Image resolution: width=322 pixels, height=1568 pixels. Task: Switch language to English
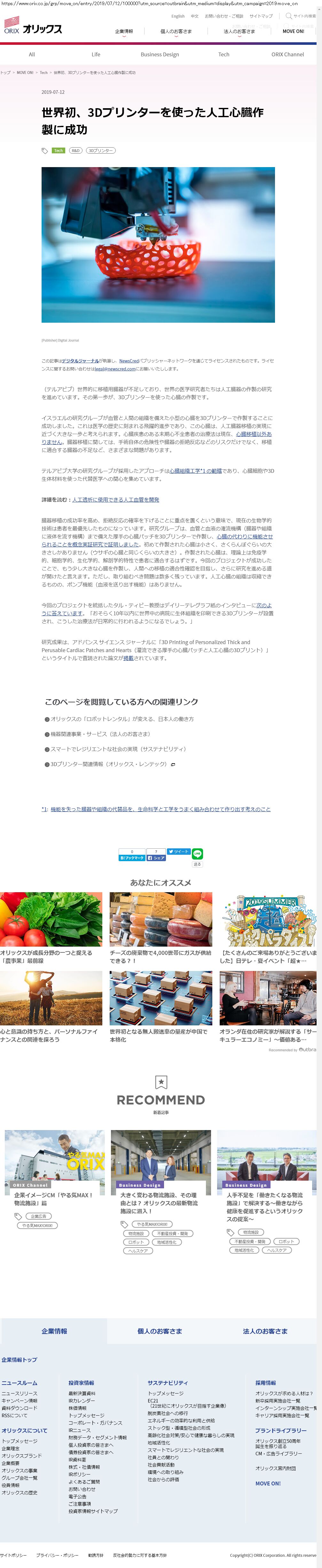[177, 16]
